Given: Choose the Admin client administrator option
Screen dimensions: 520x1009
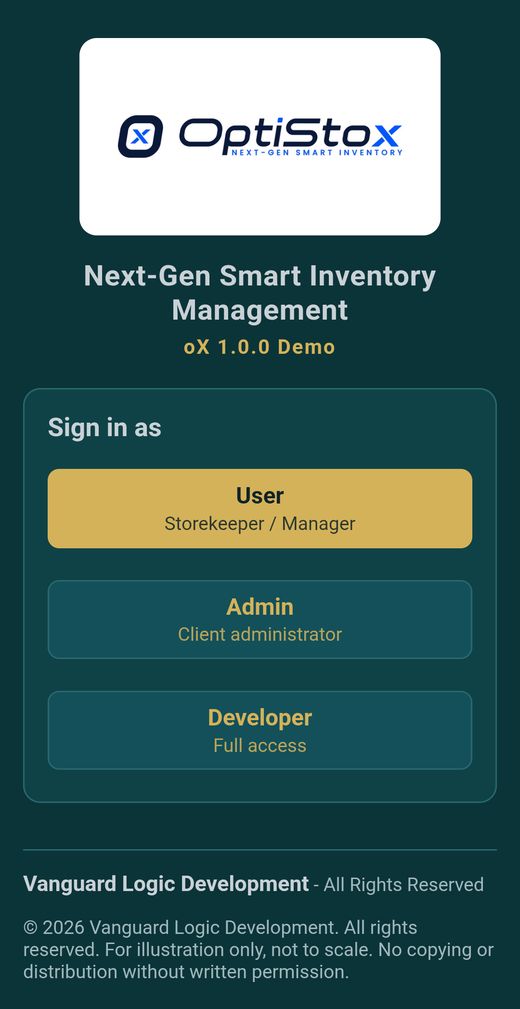Looking at the screenshot, I should (x=260, y=620).
